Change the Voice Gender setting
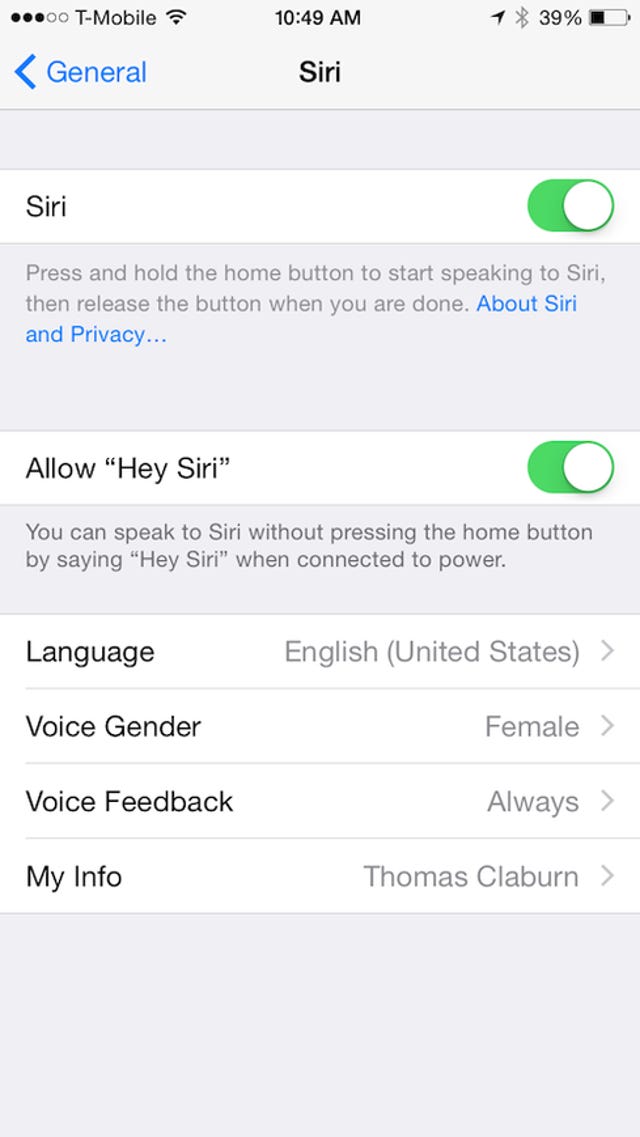Viewport: 640px width, 1137px height. click(320, 726)
